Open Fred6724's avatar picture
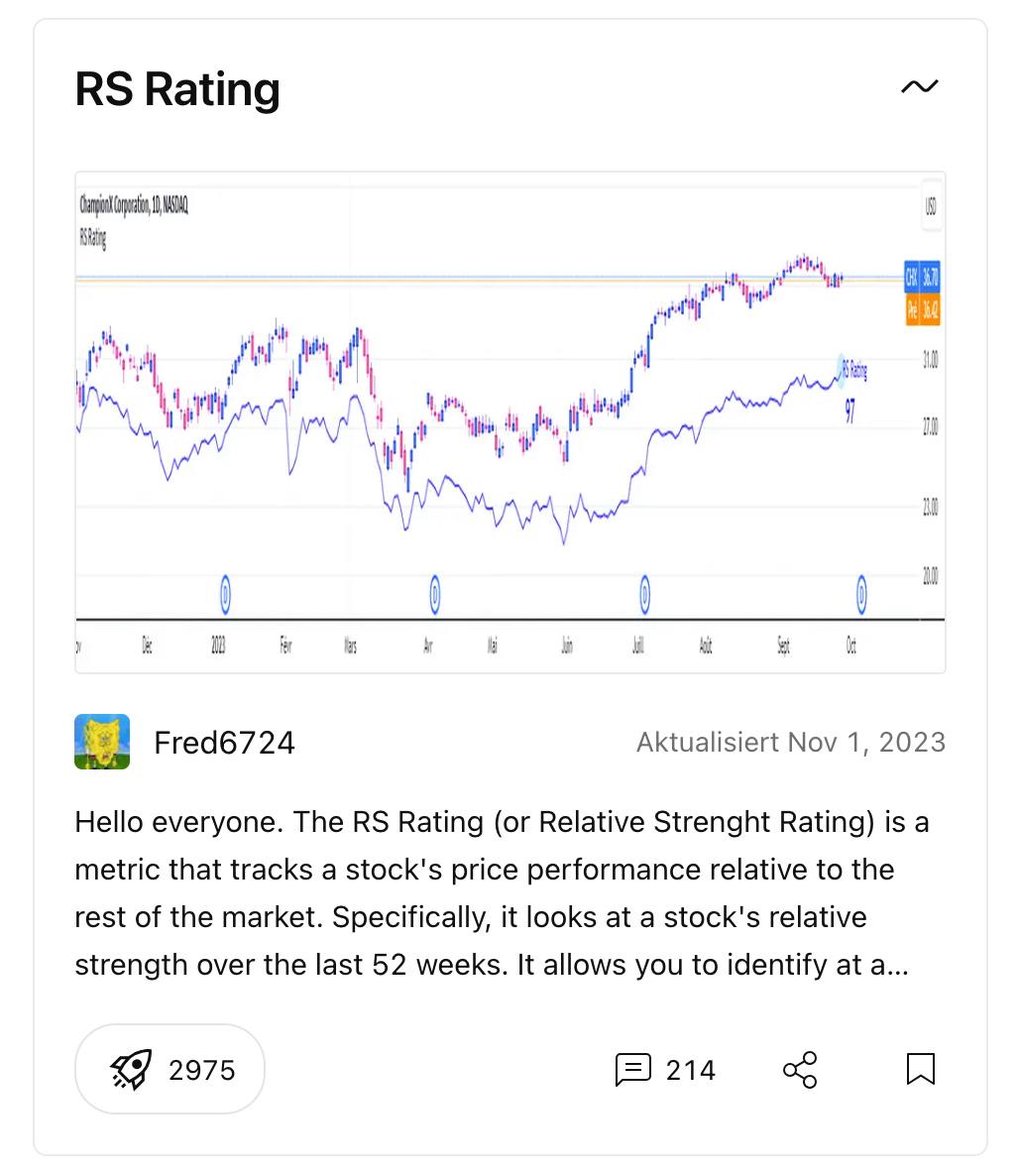Image resolution: width=1019 pixels, height=1176 pixels. point(102,742)
